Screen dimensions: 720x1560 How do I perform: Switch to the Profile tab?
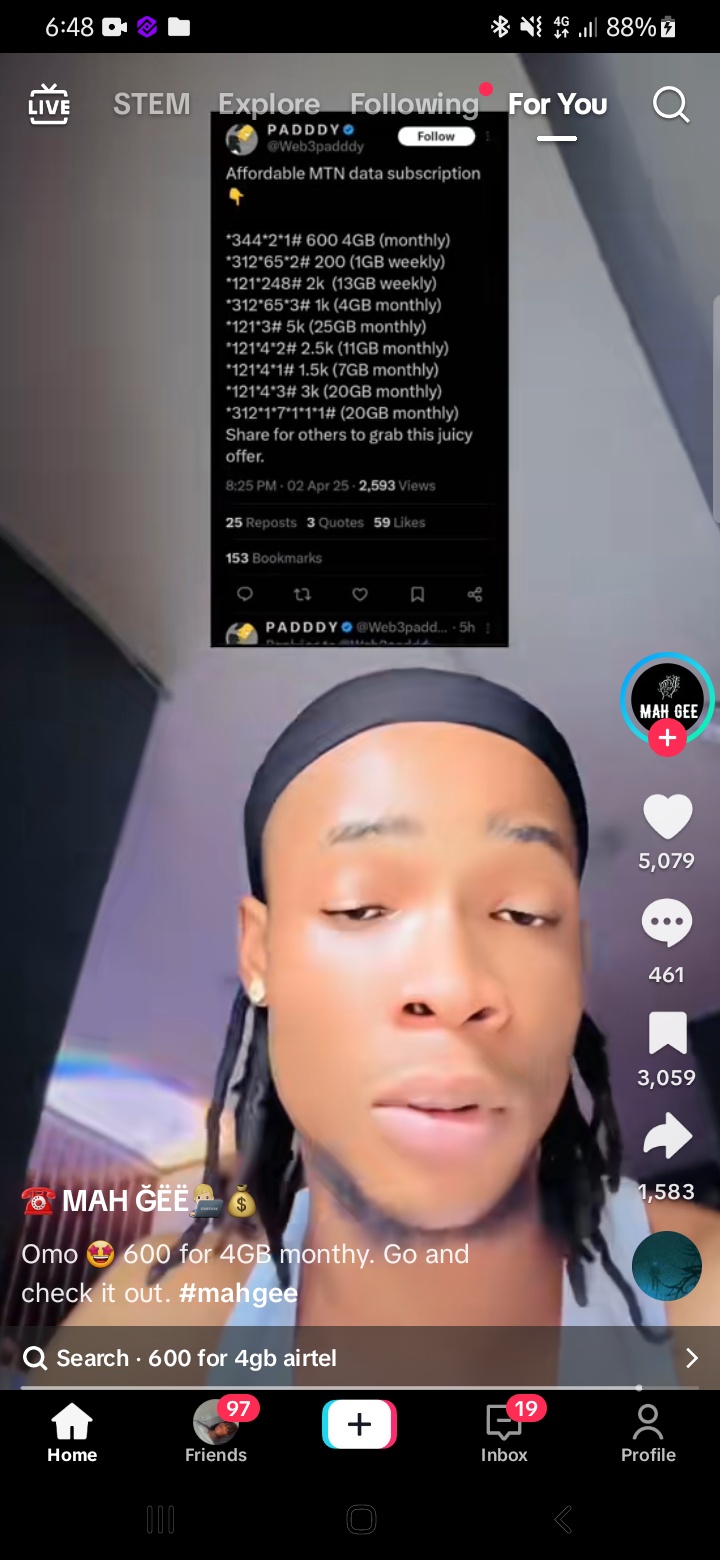click(648, 1432)
